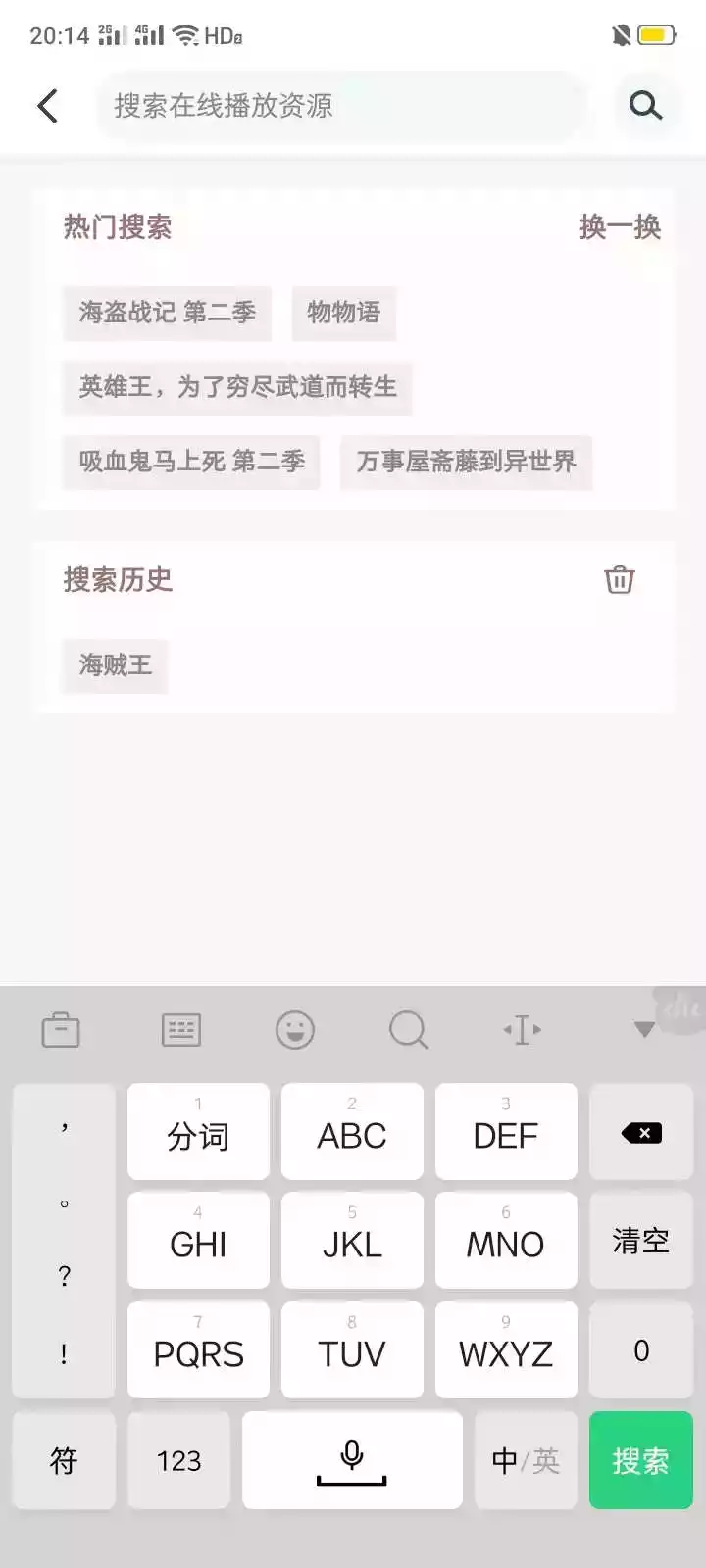Collapse the keyboard with the down arrow
The width and height of the screenshot is (706, 1568).
[x=644, y=1029]
